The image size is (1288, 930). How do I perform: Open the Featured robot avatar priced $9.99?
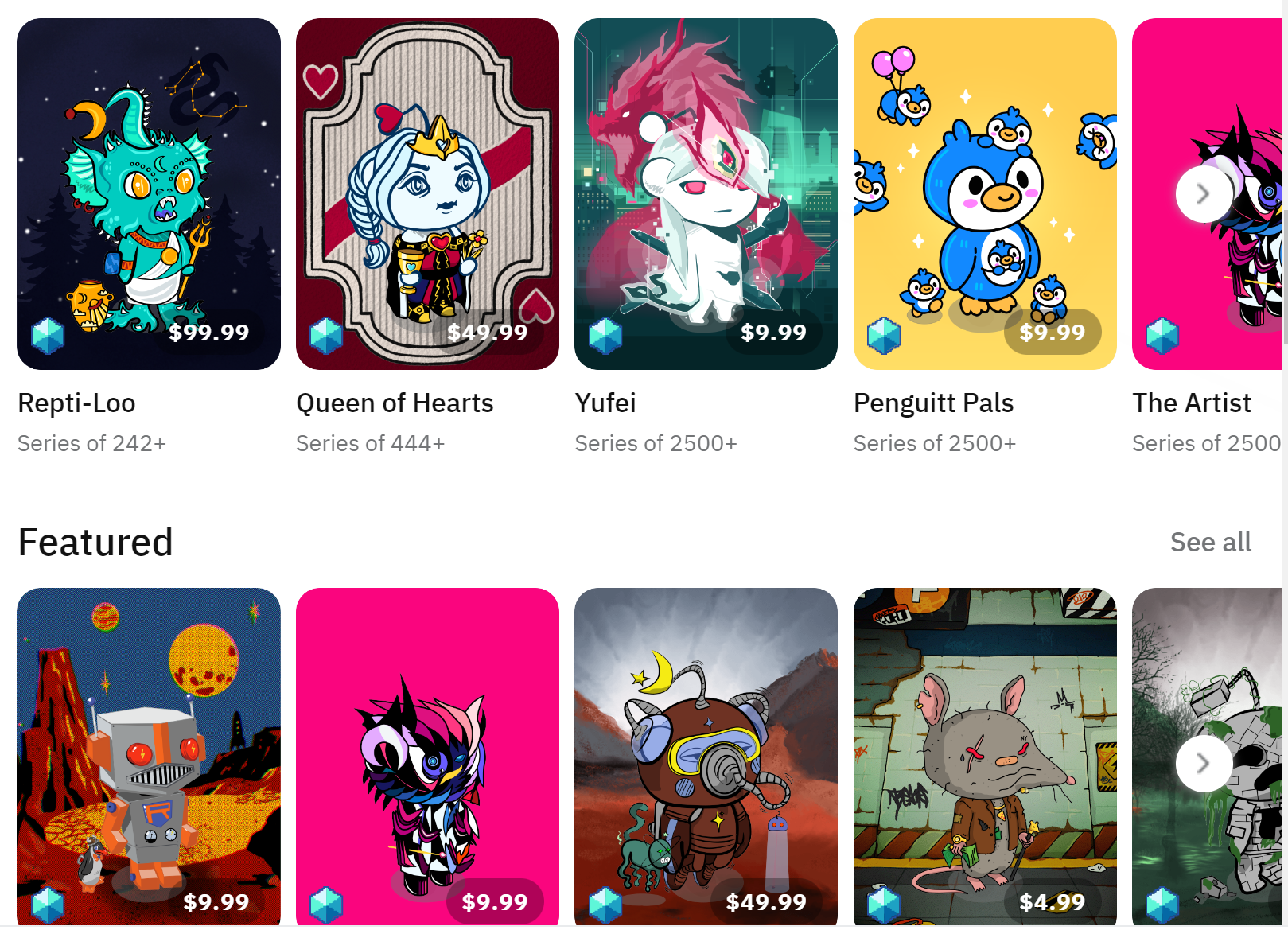[149, 756]
